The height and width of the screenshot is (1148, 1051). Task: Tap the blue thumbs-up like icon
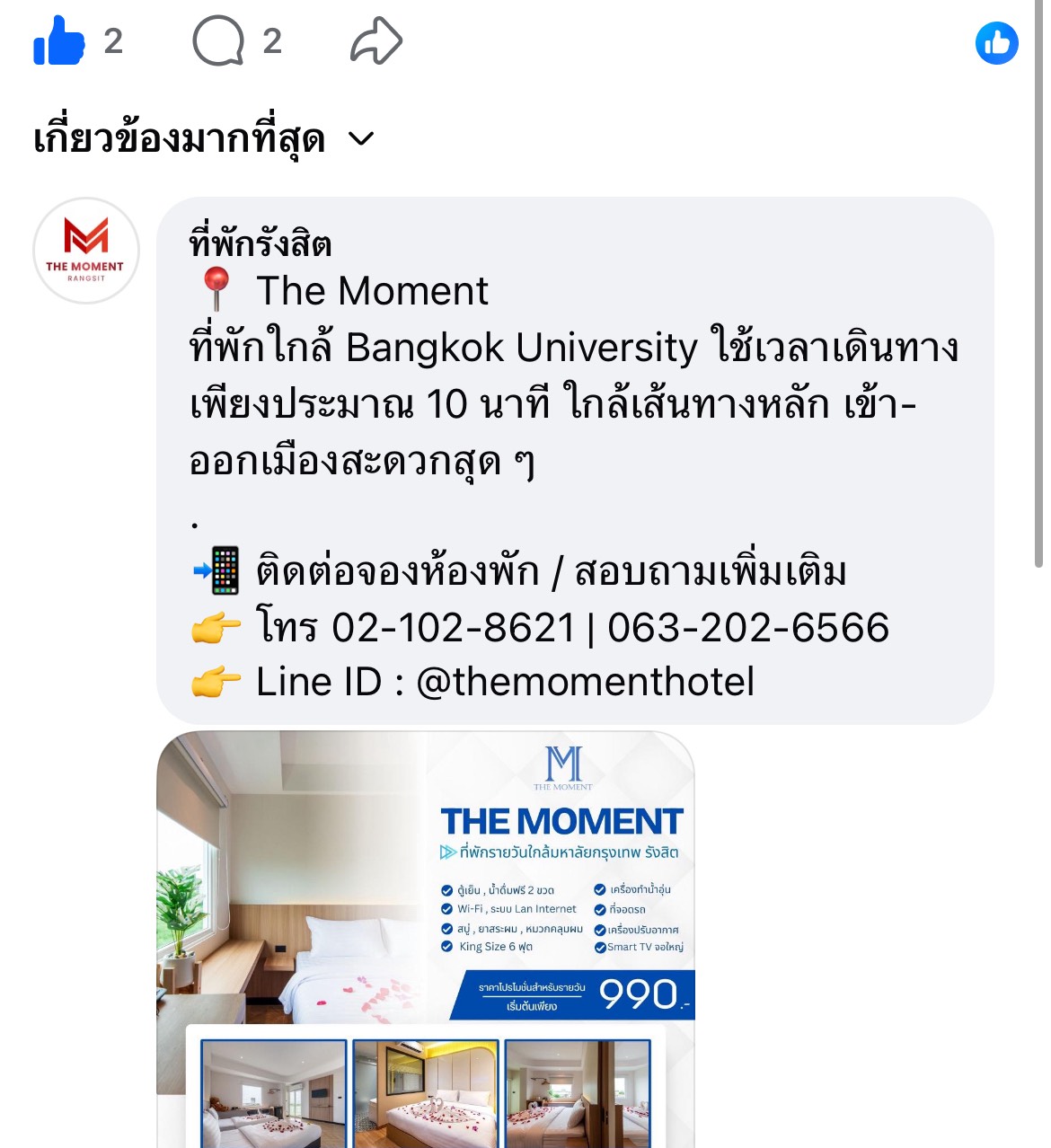coord(59,41)
